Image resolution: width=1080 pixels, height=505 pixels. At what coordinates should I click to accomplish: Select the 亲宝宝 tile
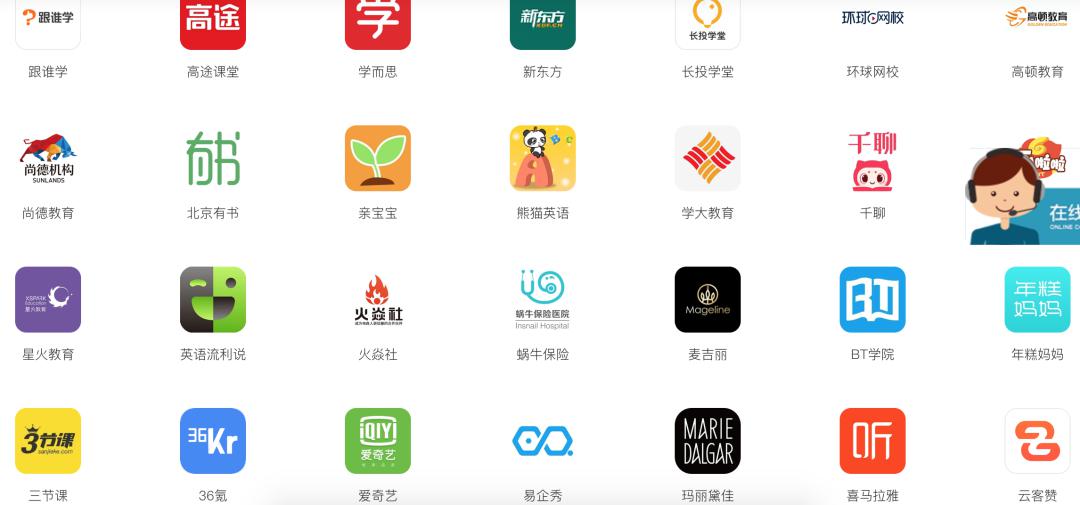click(x=378, y=158)
